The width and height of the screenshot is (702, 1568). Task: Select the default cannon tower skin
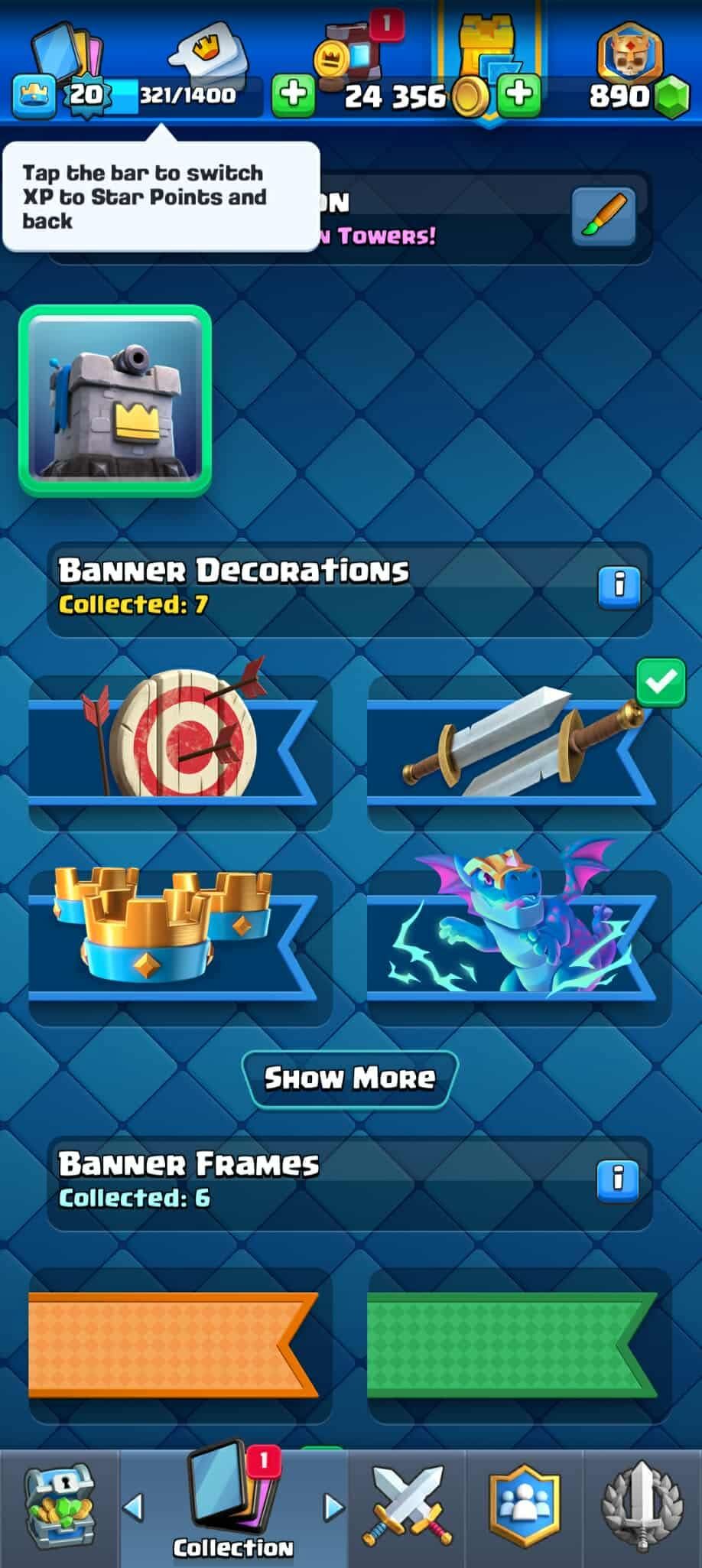(115, 402)
